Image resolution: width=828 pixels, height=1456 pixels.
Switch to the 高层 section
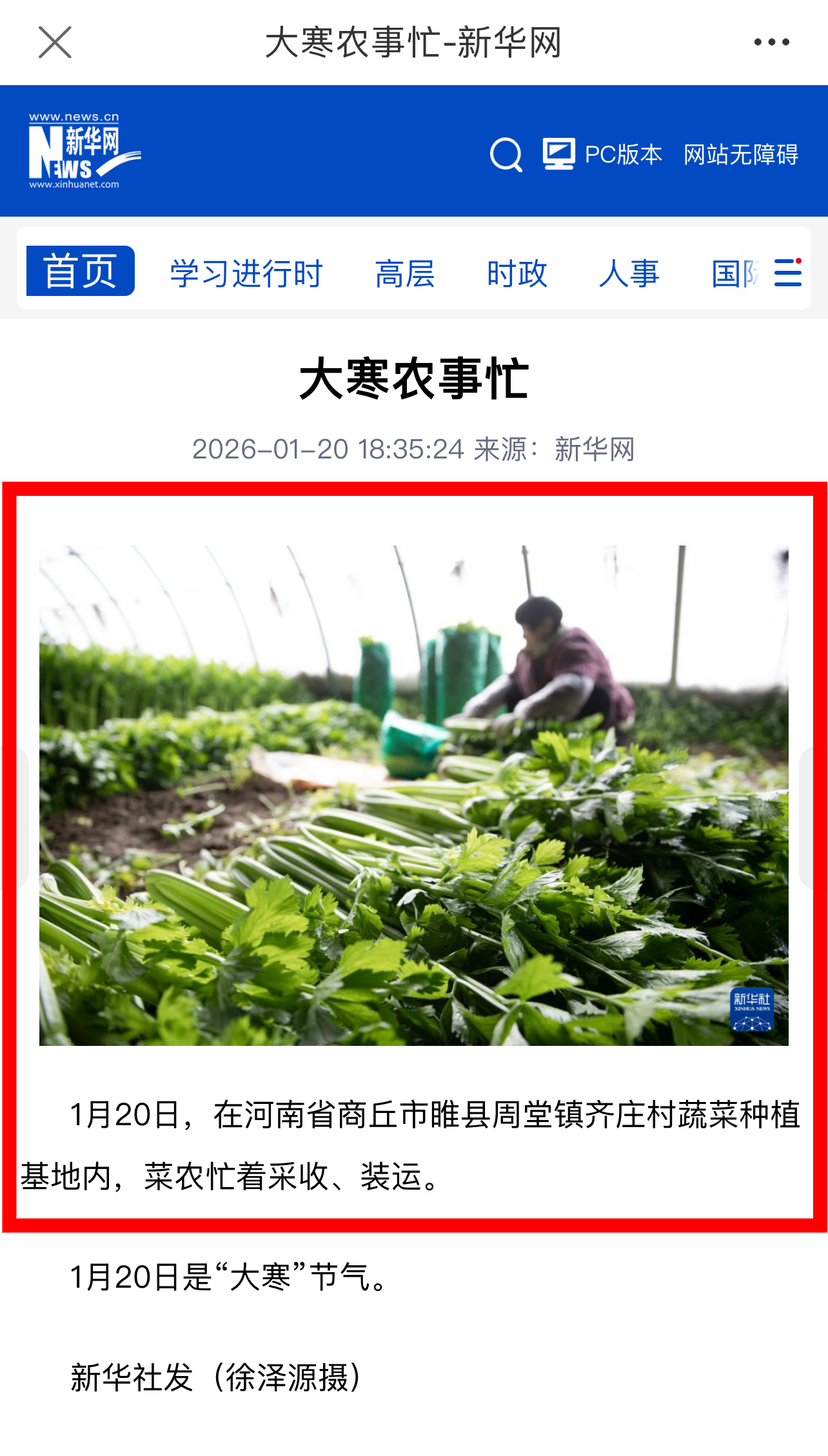click(405, 273)
